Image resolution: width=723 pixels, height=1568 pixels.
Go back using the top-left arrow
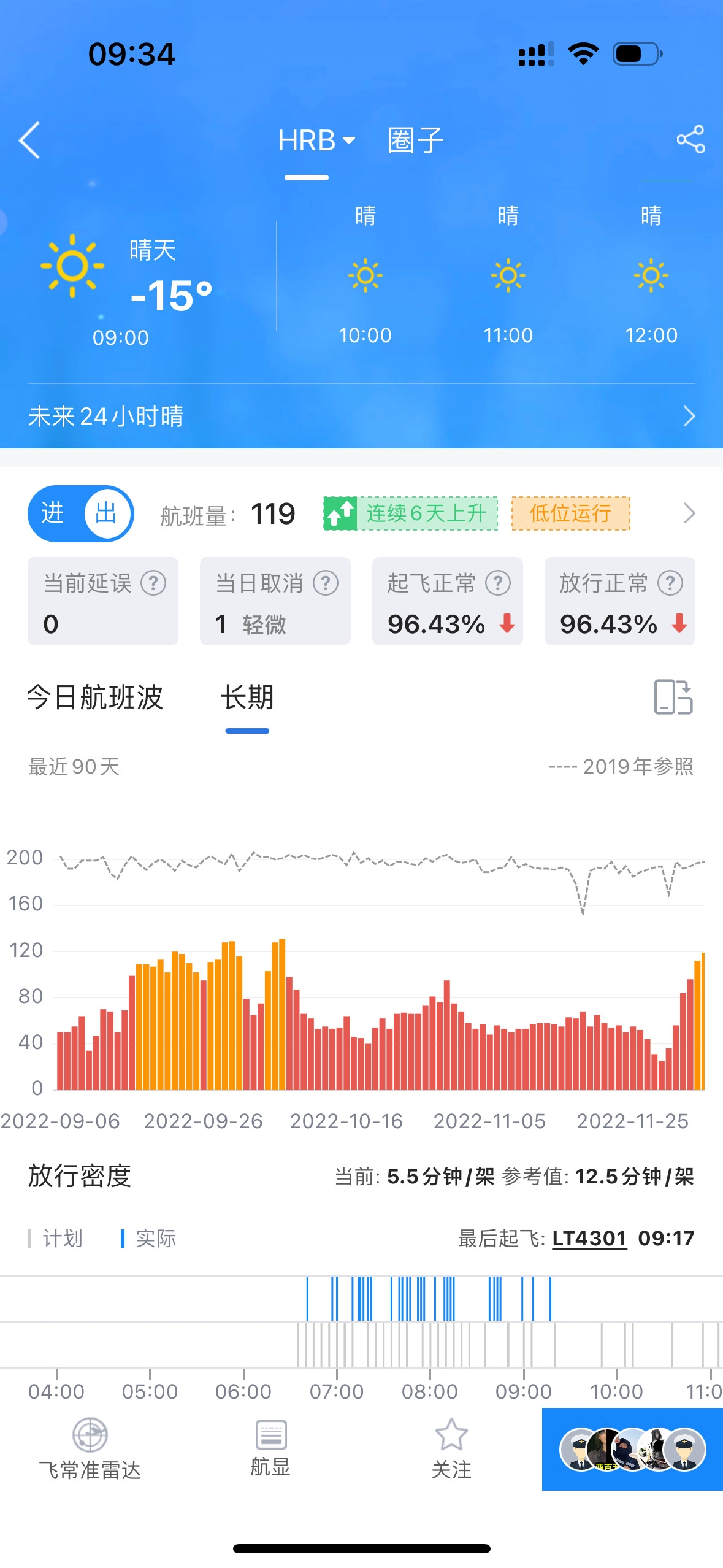click(29, 140)
